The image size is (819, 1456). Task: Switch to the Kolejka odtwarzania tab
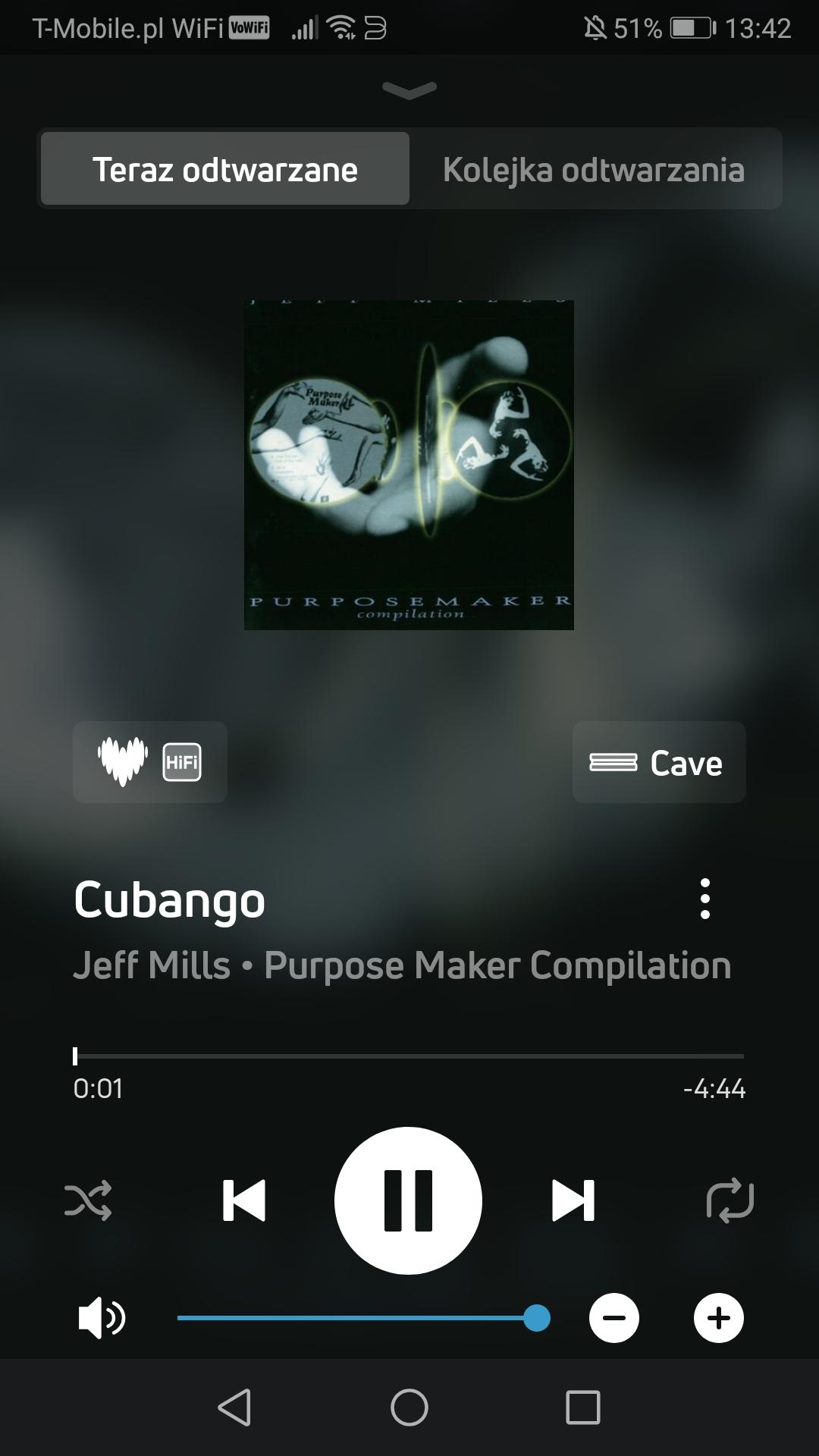click(x=594, y=169)
